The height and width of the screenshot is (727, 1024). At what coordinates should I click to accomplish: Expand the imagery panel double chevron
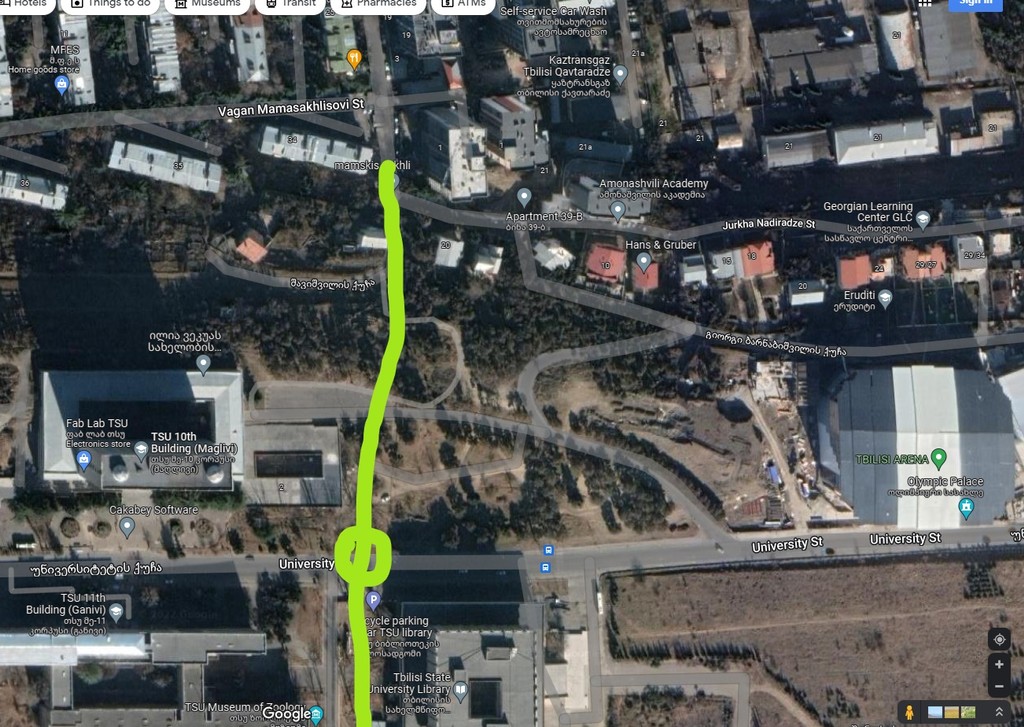[x=998, y=712]
